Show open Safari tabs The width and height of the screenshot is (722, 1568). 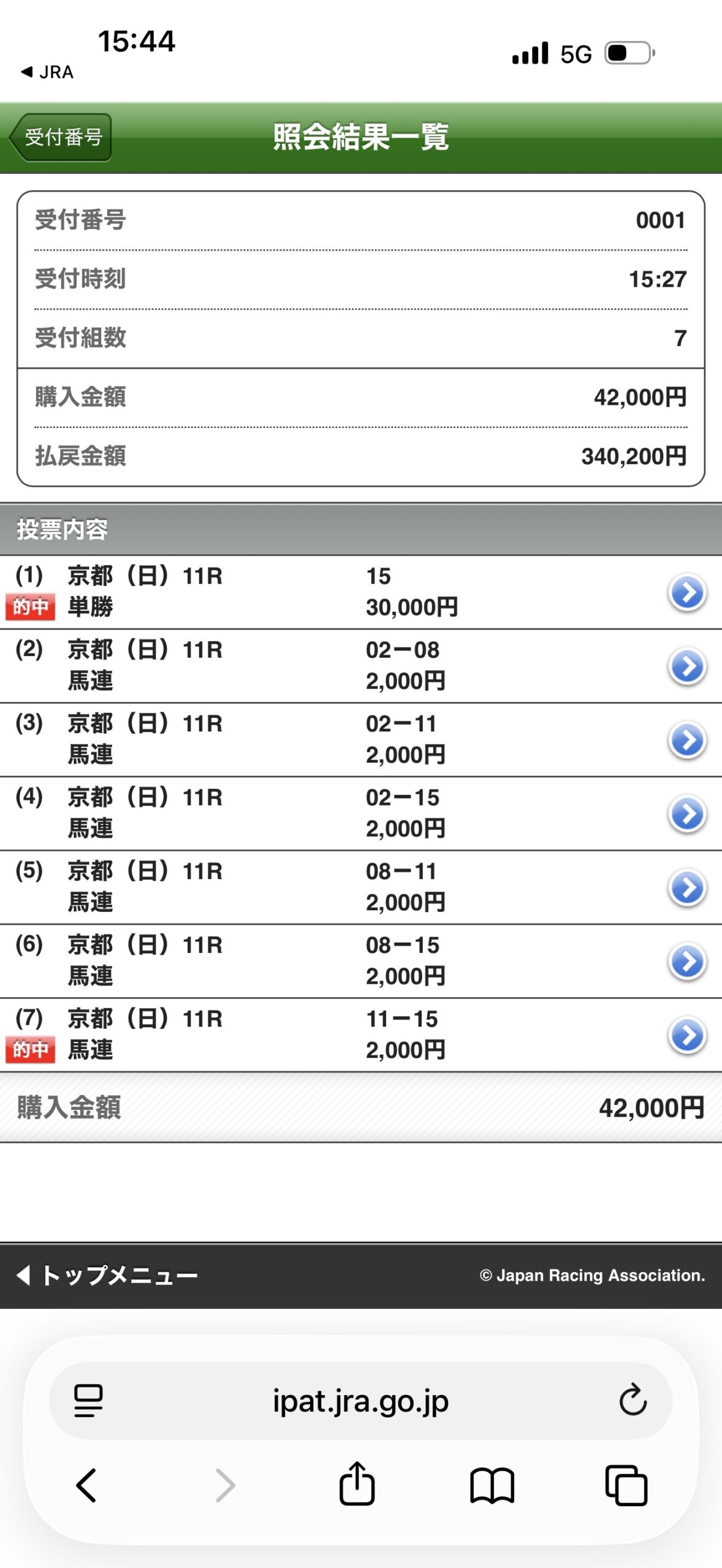coord(626,1485)
